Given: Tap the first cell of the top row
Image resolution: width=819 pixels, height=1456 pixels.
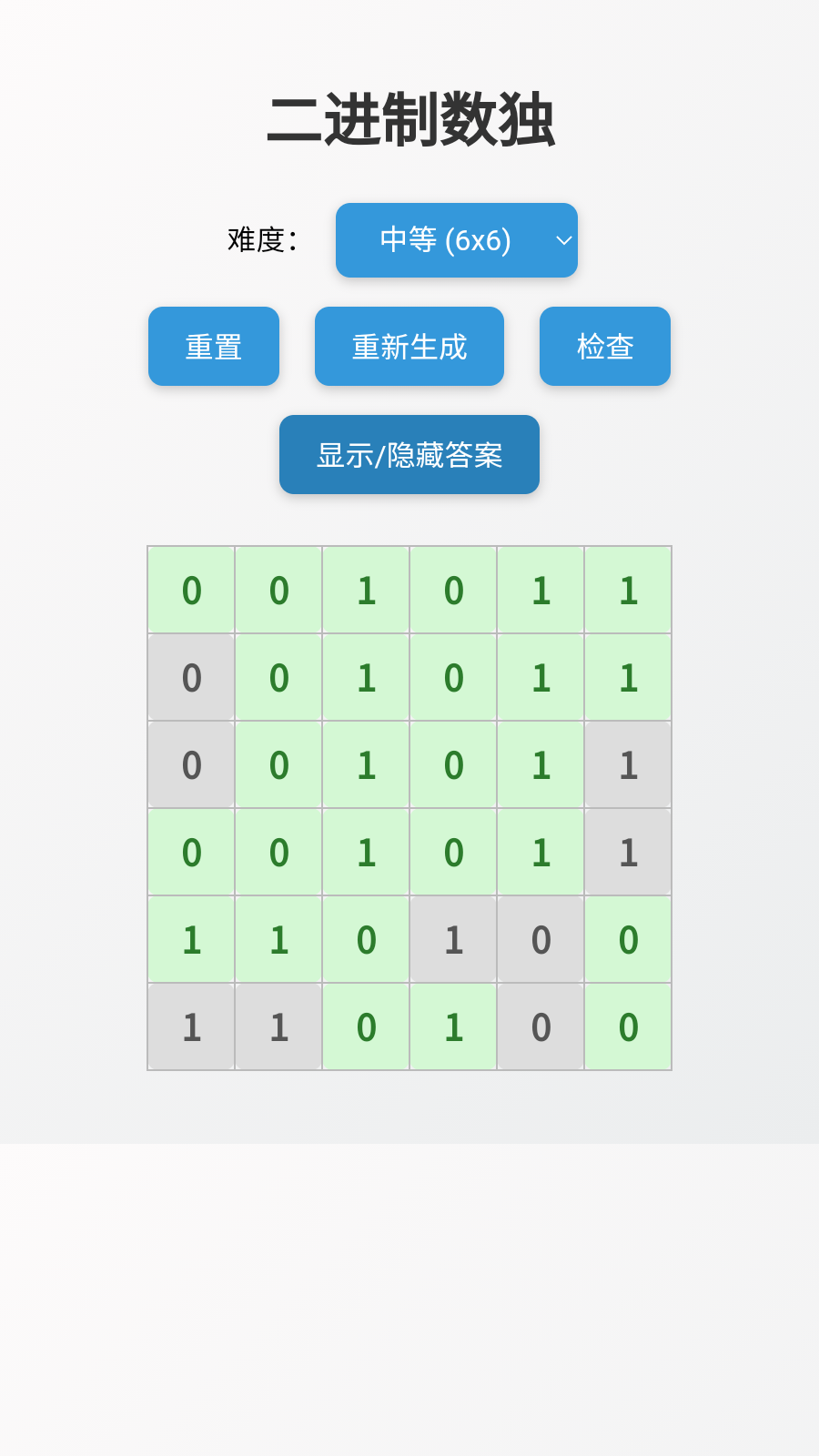Looking at the screenshot, I should tap(191, 591).
